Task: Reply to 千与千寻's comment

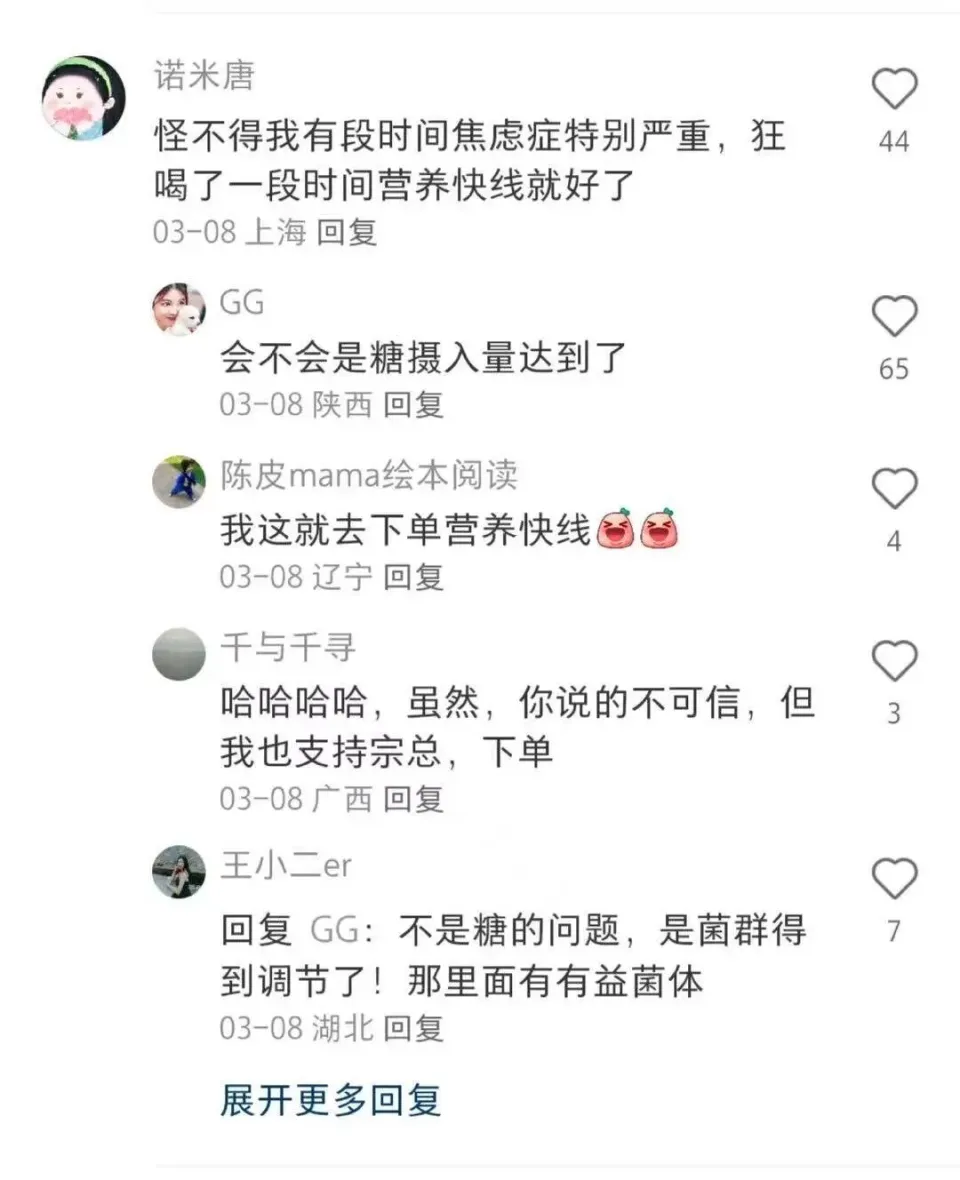Action: click(x=413, y=799)
